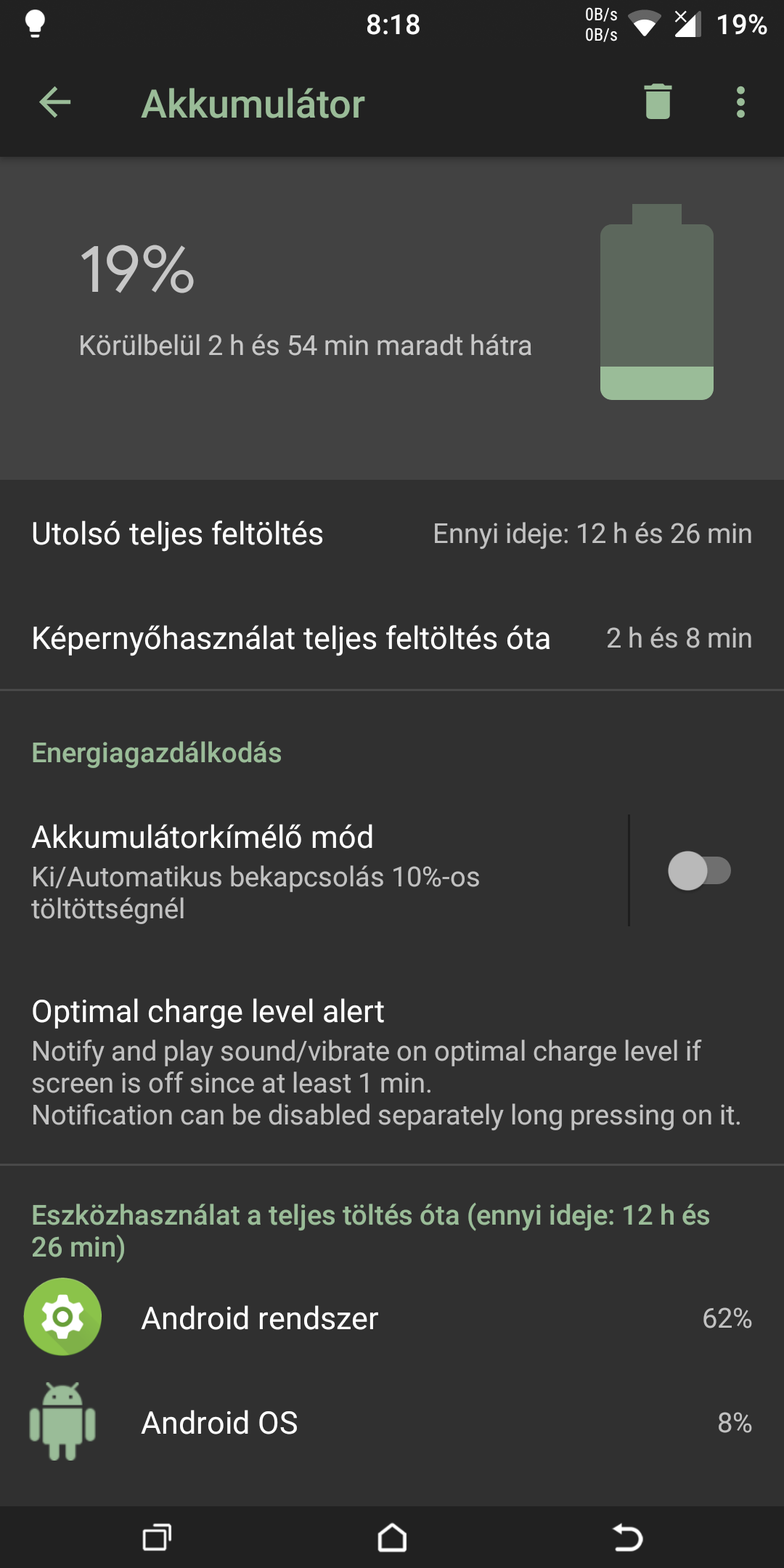Open Android rendszer battery usage details

tap(392, 1318)
